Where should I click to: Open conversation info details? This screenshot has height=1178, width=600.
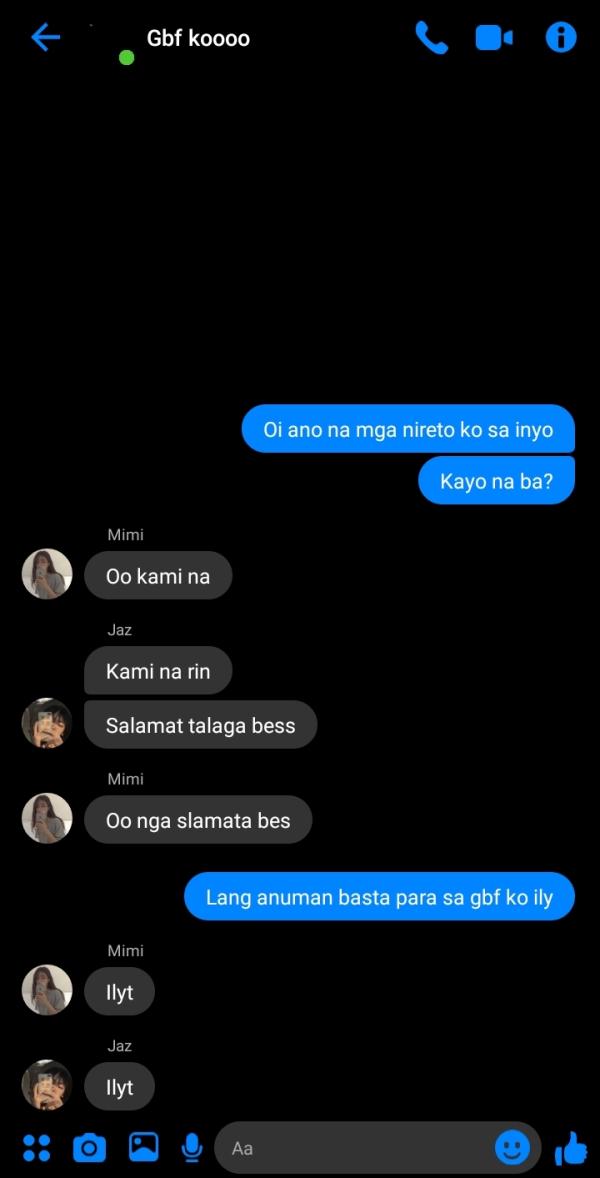tap(560, 38)
